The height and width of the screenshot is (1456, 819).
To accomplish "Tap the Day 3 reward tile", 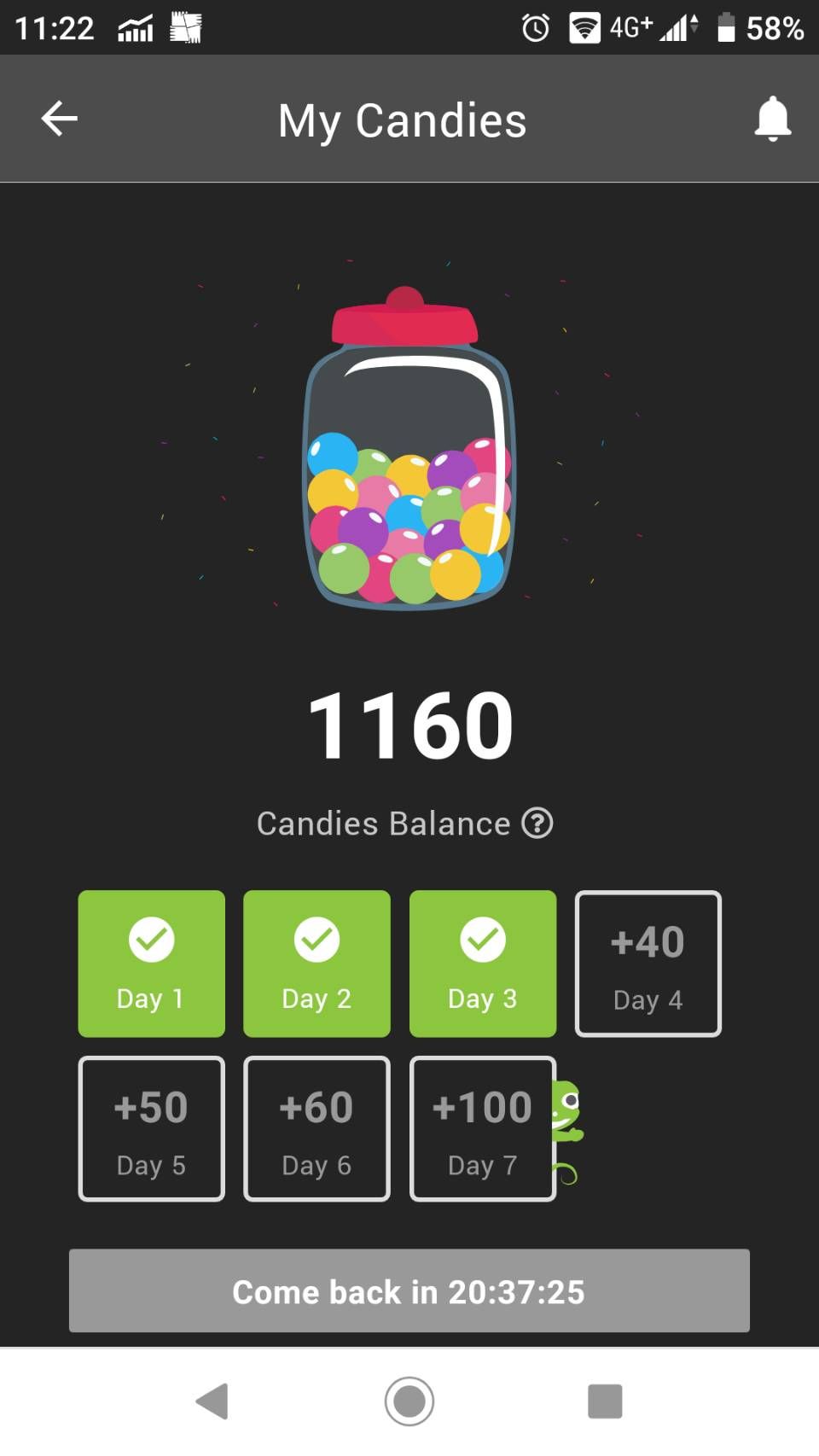I will [483, 964].
